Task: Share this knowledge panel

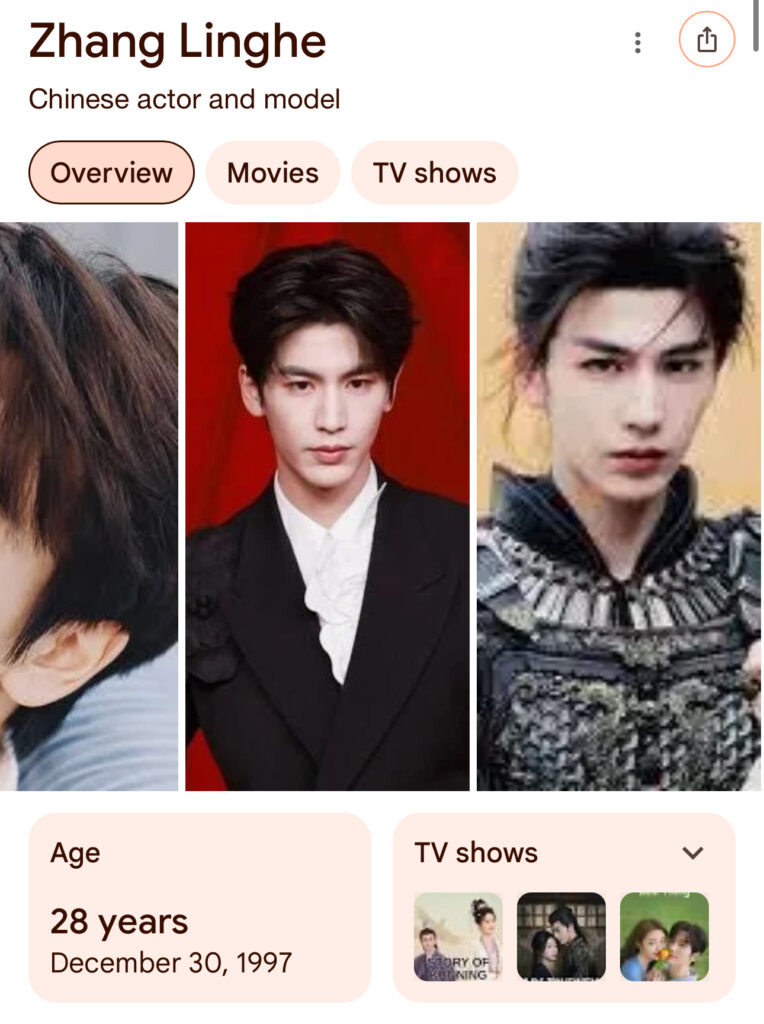Action: coord(707,40)
